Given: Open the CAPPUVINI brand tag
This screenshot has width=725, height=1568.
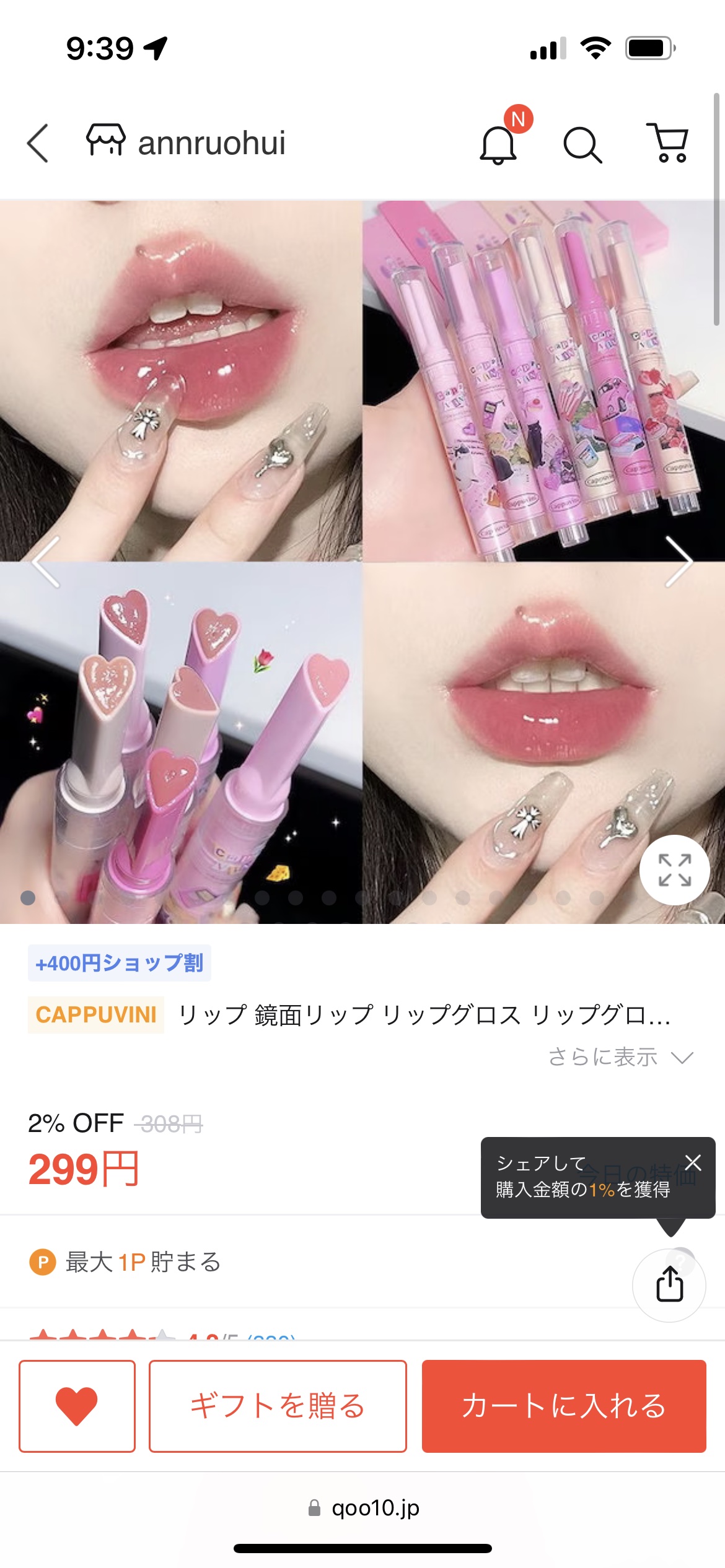Looking at the screenshot, I should (x=96, y=1015).
